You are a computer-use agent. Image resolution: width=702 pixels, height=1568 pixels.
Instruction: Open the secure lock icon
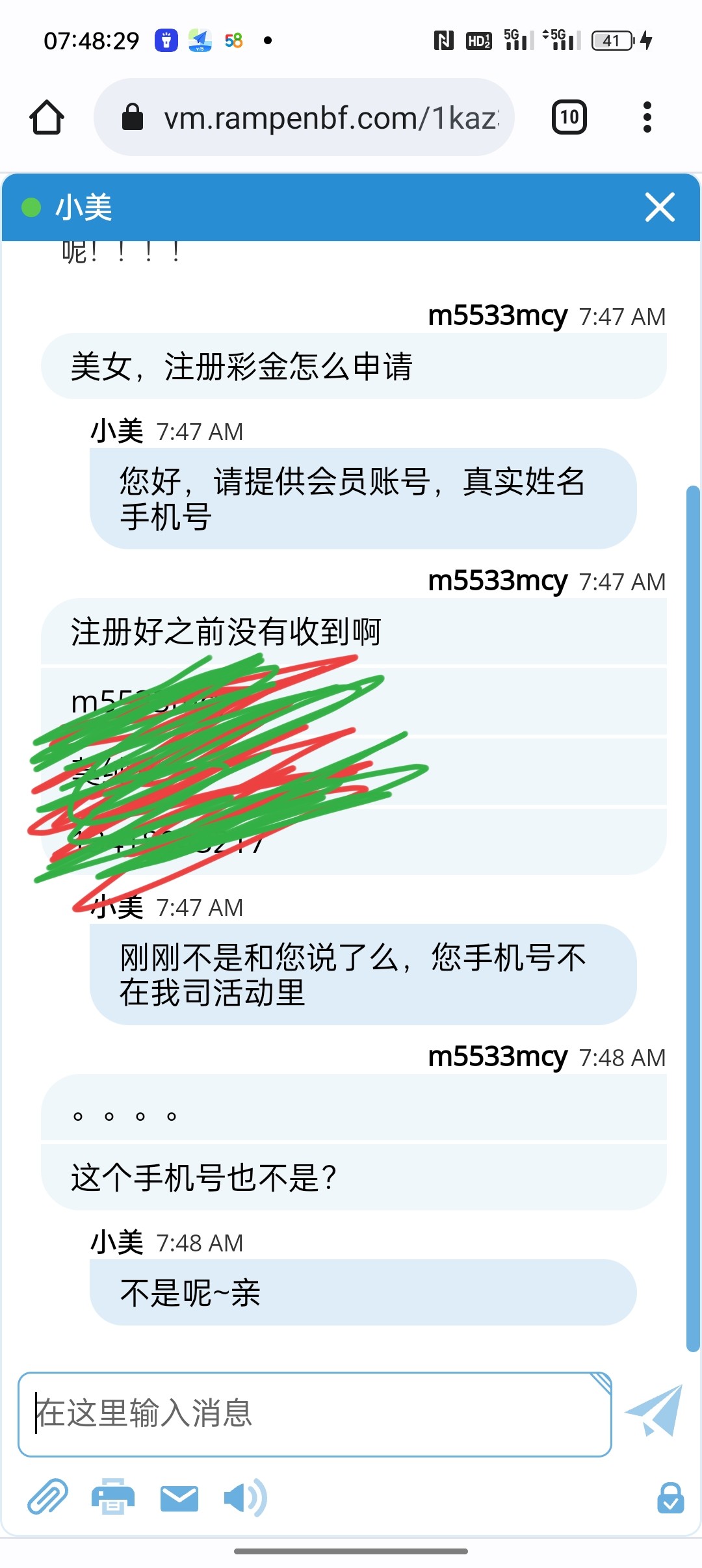pos(670,1498)
